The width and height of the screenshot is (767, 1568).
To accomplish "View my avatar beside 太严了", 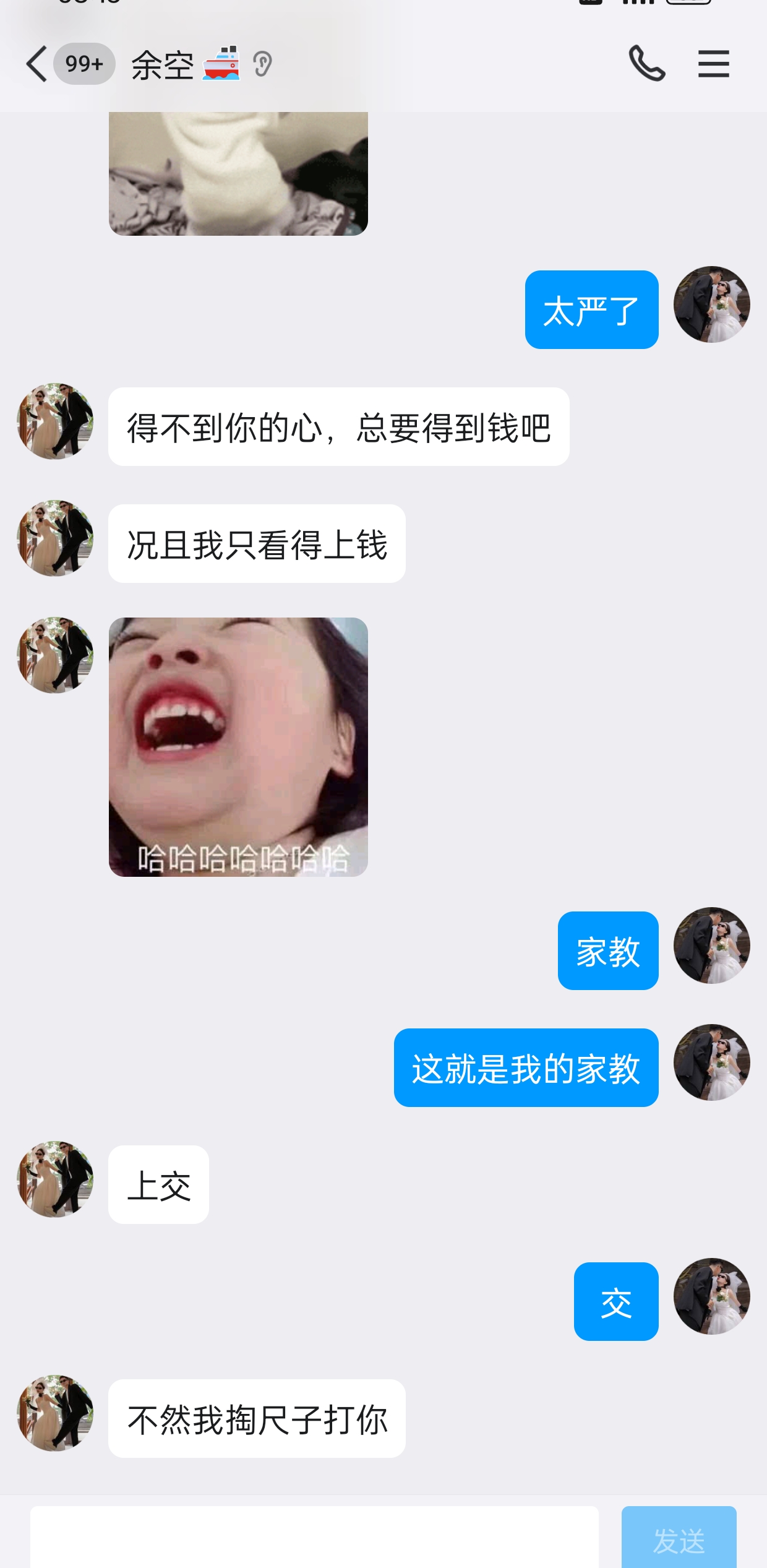I will tap(711, 304).
